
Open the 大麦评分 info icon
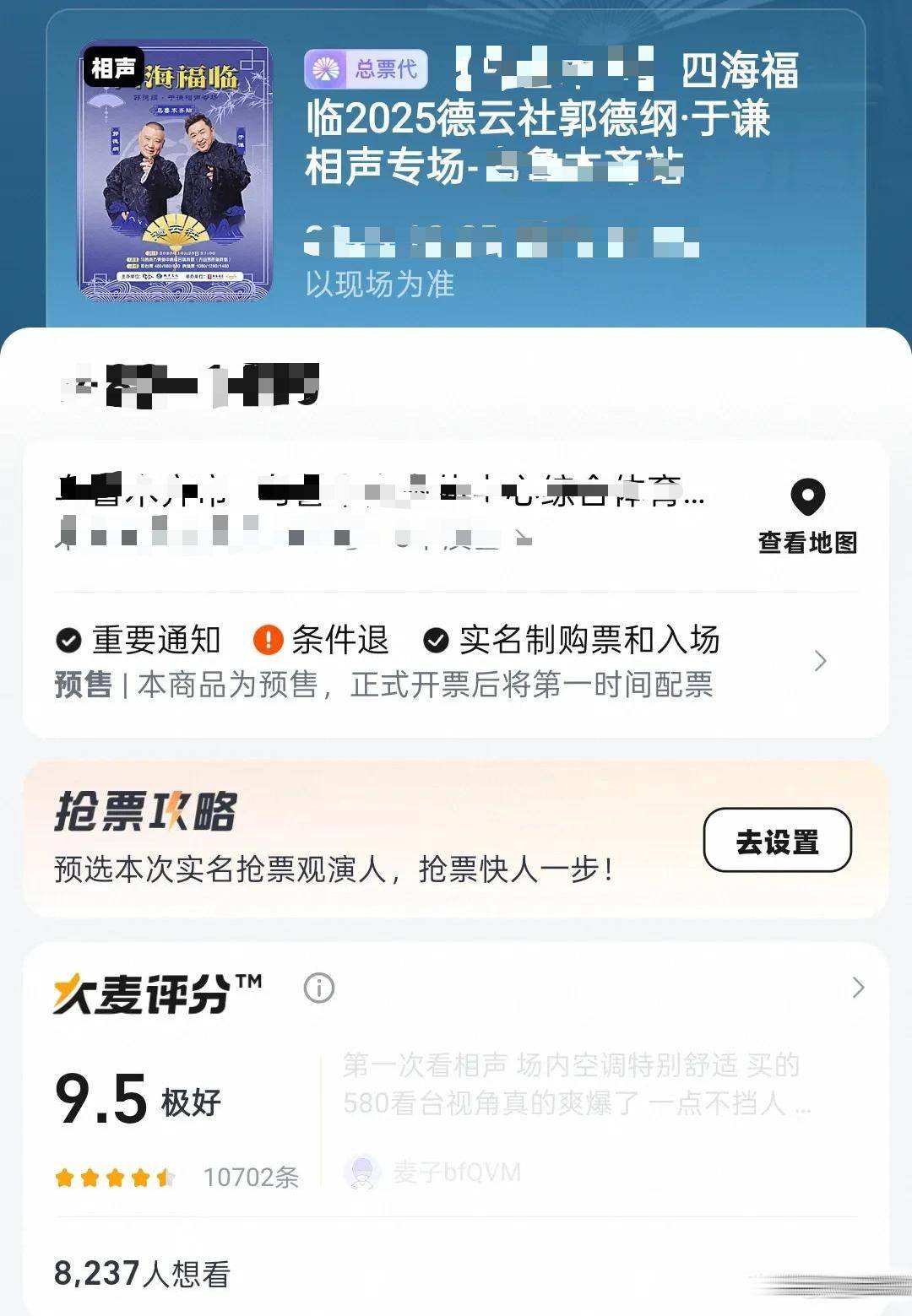[x=319, y=988]
